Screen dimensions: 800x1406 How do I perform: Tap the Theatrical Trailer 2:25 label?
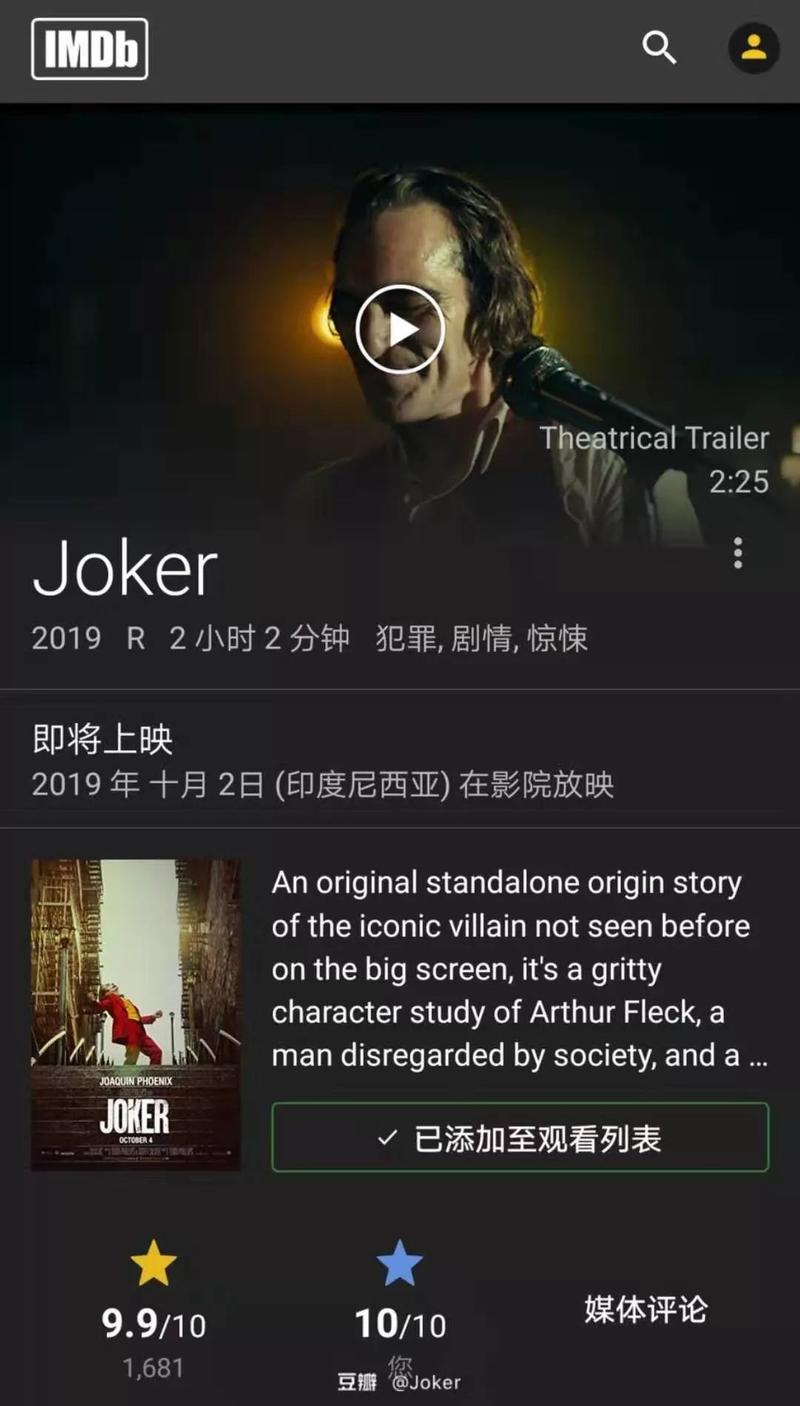pyautogui.click(x=657, y=440)
